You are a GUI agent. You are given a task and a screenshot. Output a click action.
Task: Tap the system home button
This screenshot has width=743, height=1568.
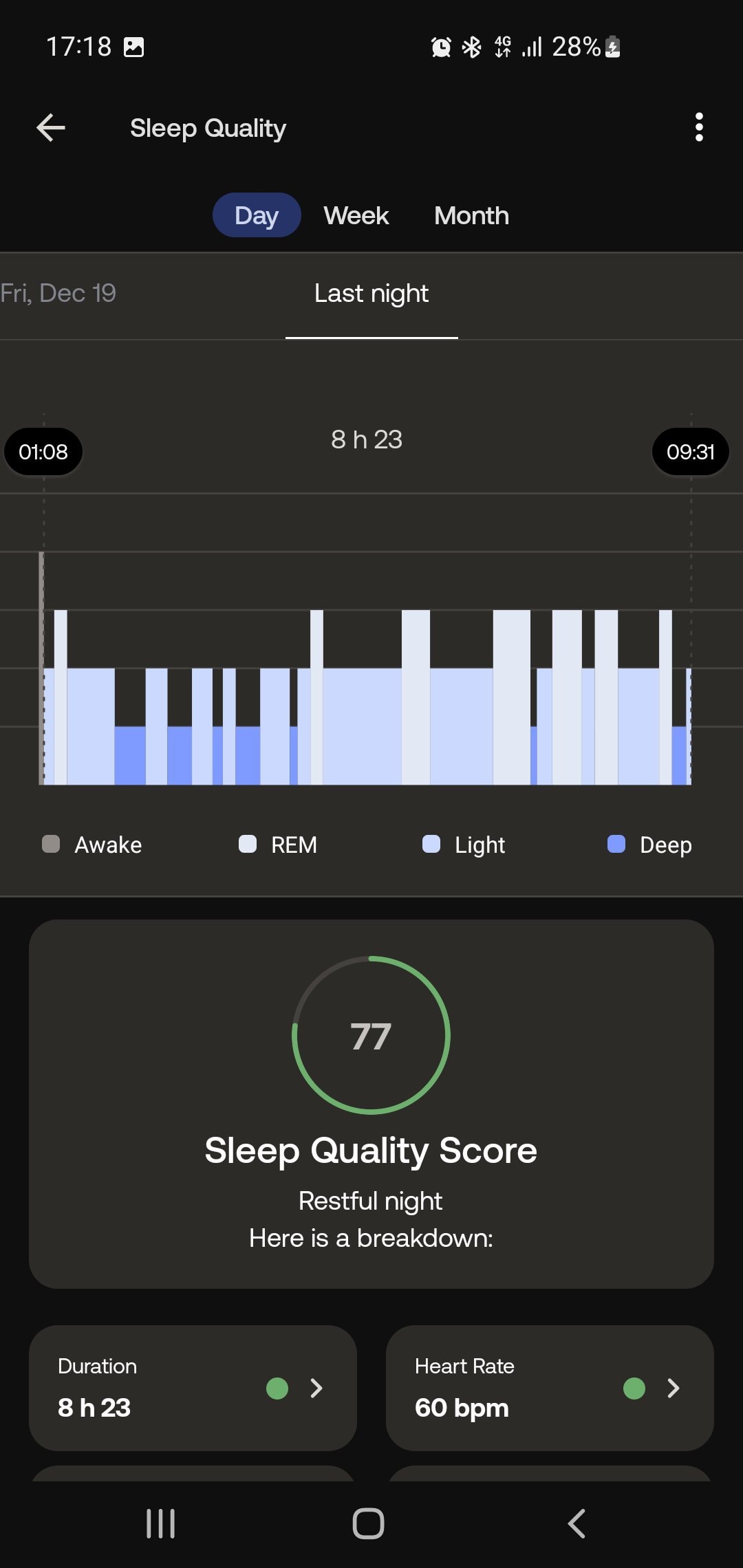pyautogui.click(x=369, y=1523)
